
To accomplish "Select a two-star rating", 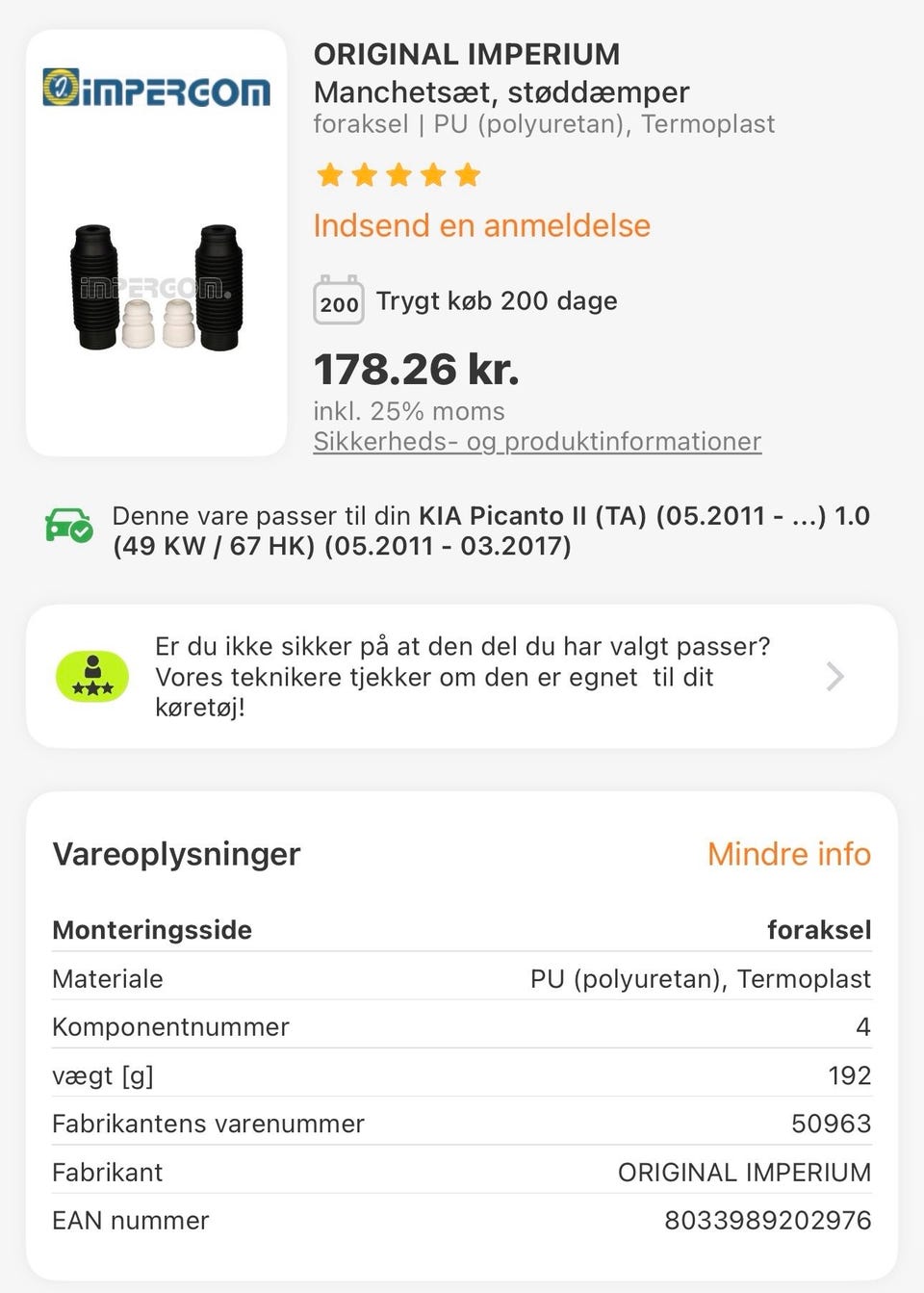I will (363, 175).
